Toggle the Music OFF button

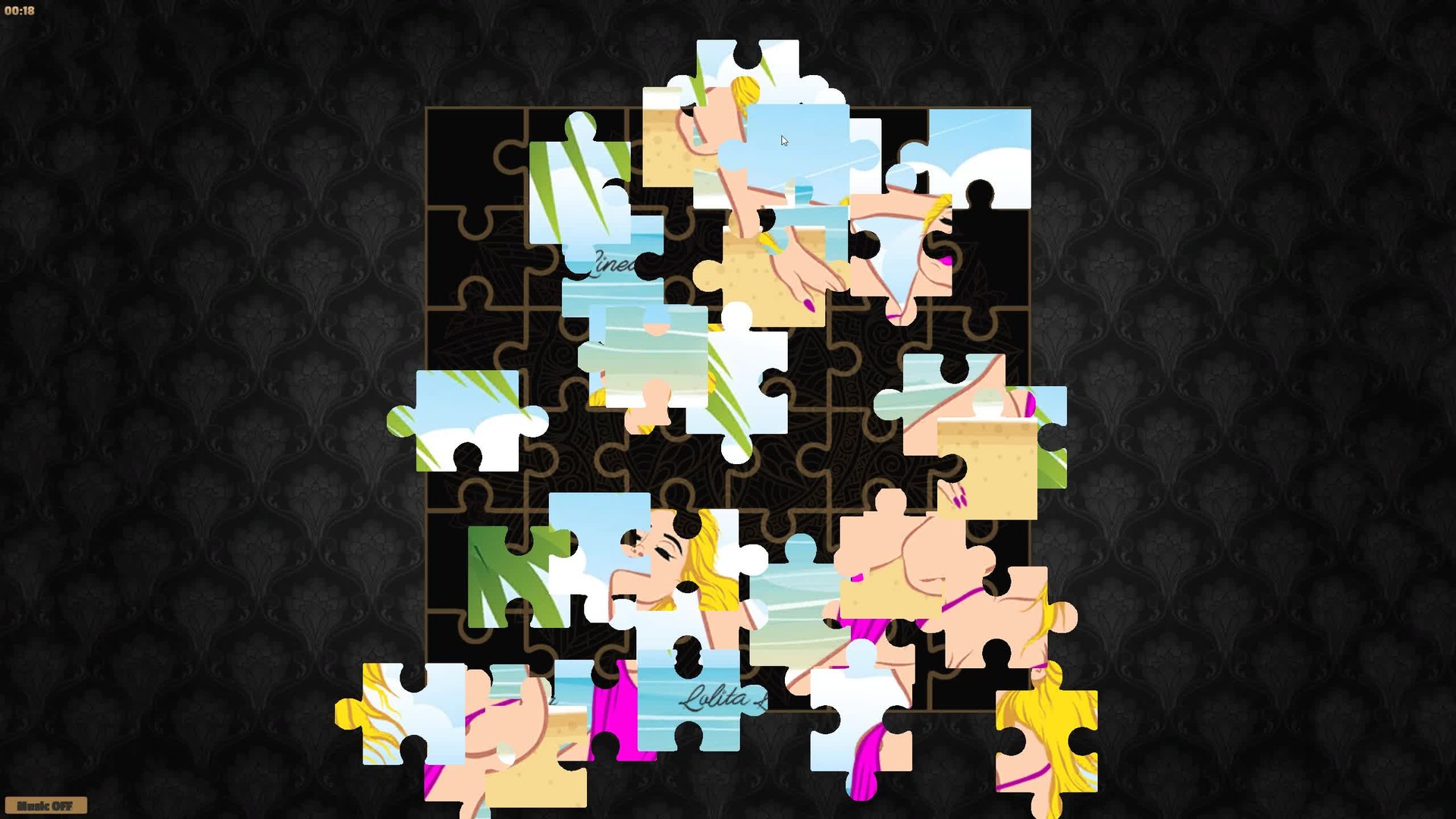coord(45,805)
